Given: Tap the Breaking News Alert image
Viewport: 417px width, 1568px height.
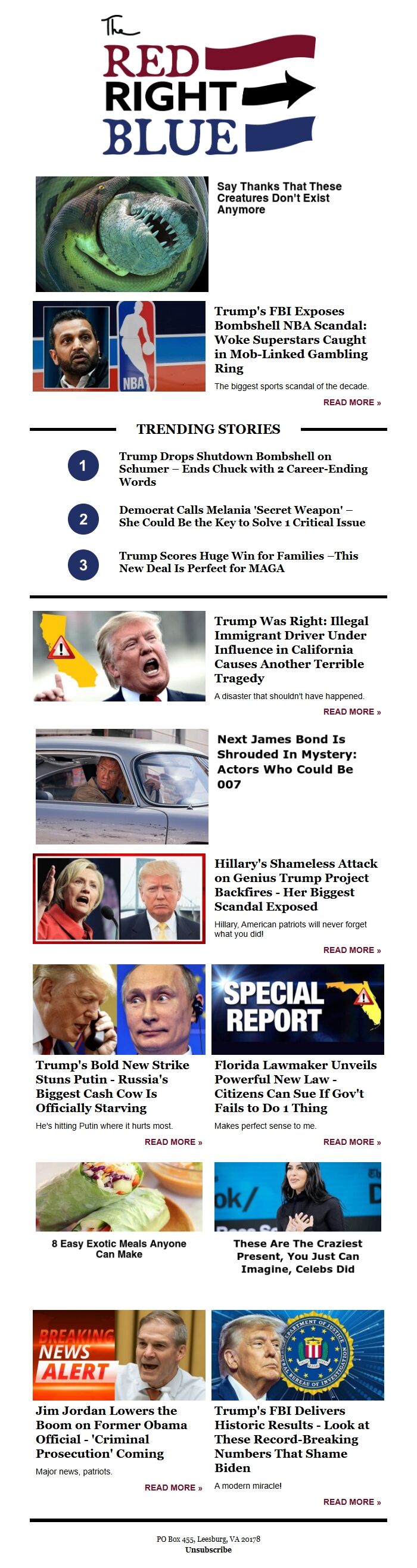Looking at the screenshot, I should pyautogui.click(x=119, y=1355).
